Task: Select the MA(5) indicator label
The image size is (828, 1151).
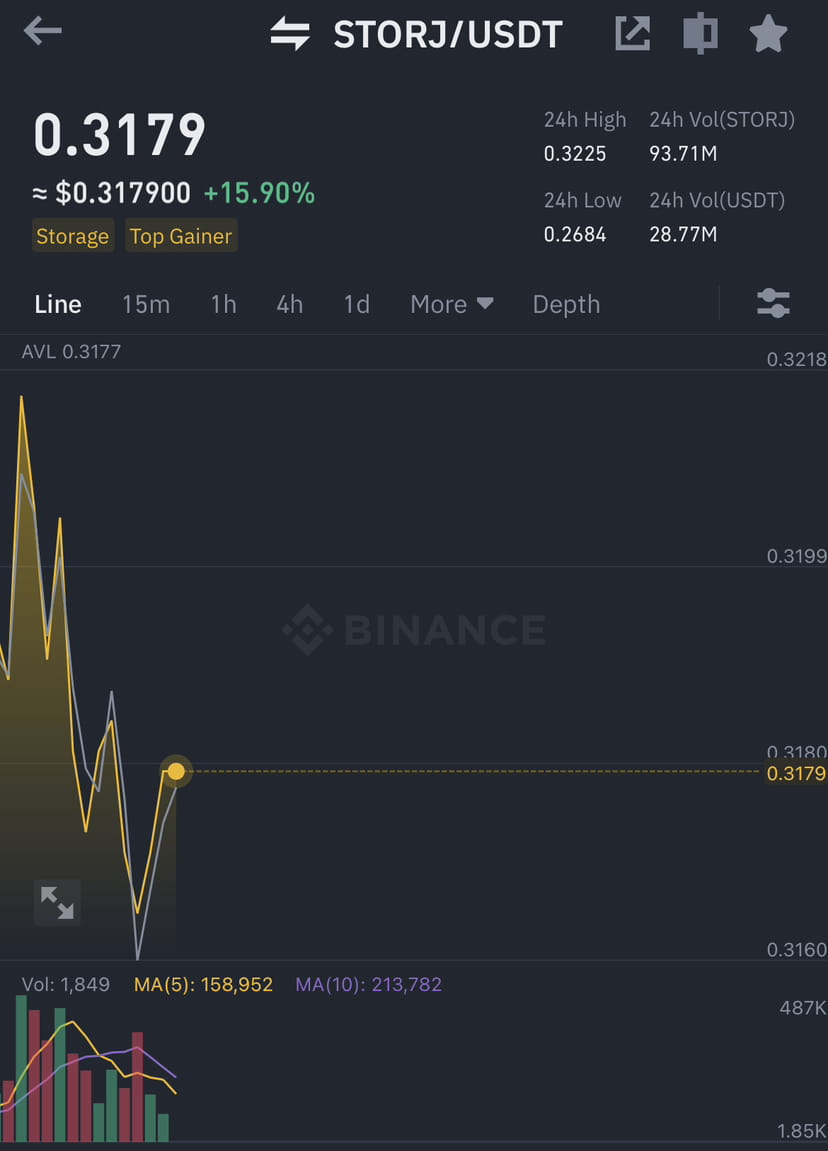Action: (202, 984)
